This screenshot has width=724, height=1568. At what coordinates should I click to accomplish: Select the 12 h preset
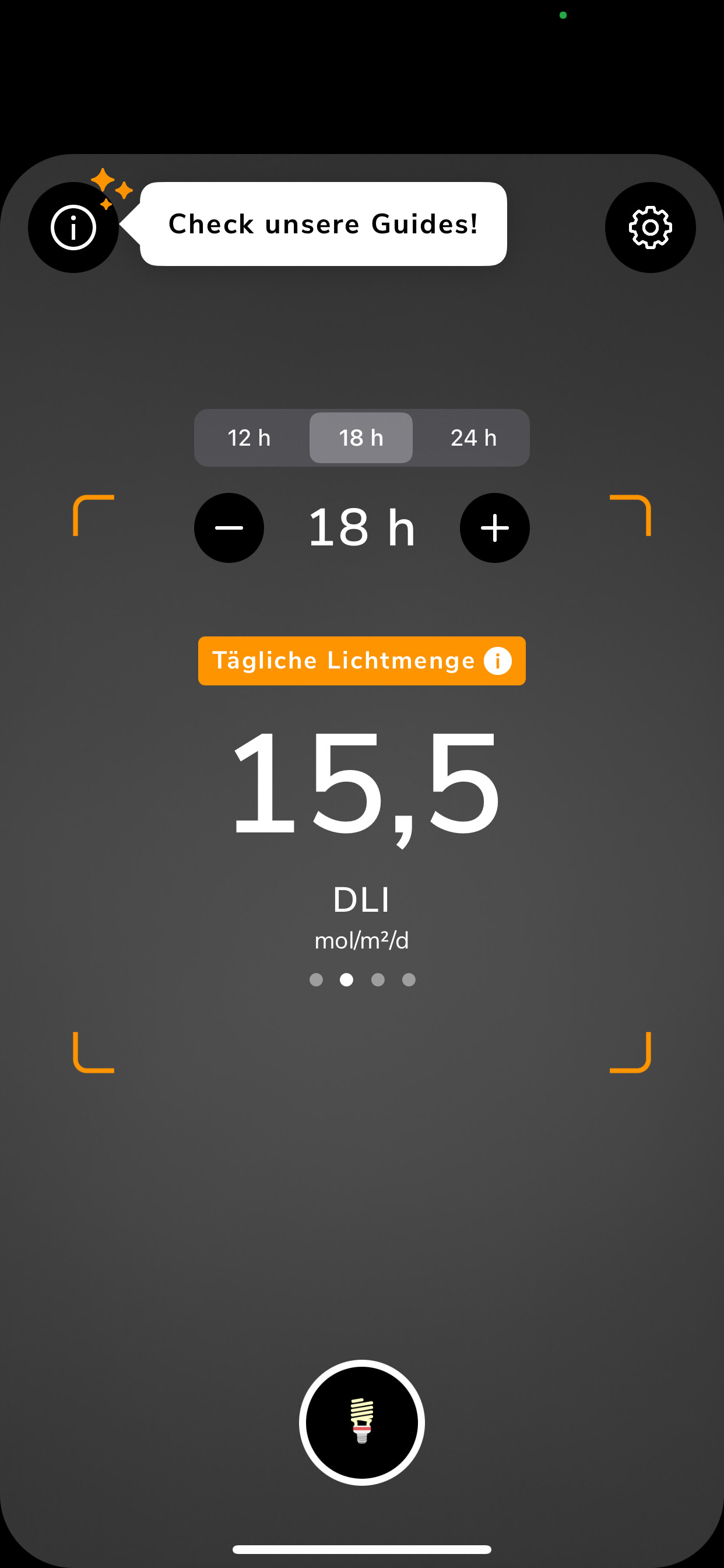(249, 437)
